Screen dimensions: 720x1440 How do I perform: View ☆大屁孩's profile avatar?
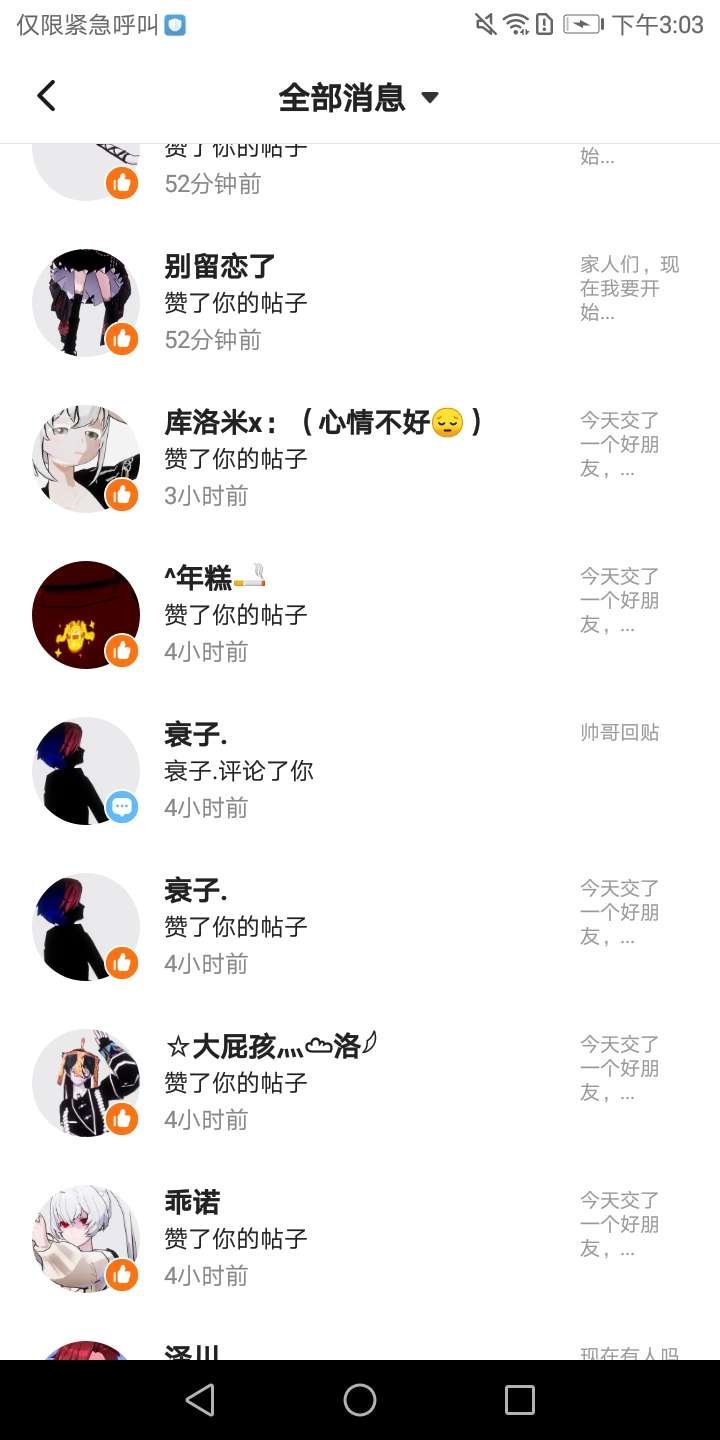(86, 1082)
